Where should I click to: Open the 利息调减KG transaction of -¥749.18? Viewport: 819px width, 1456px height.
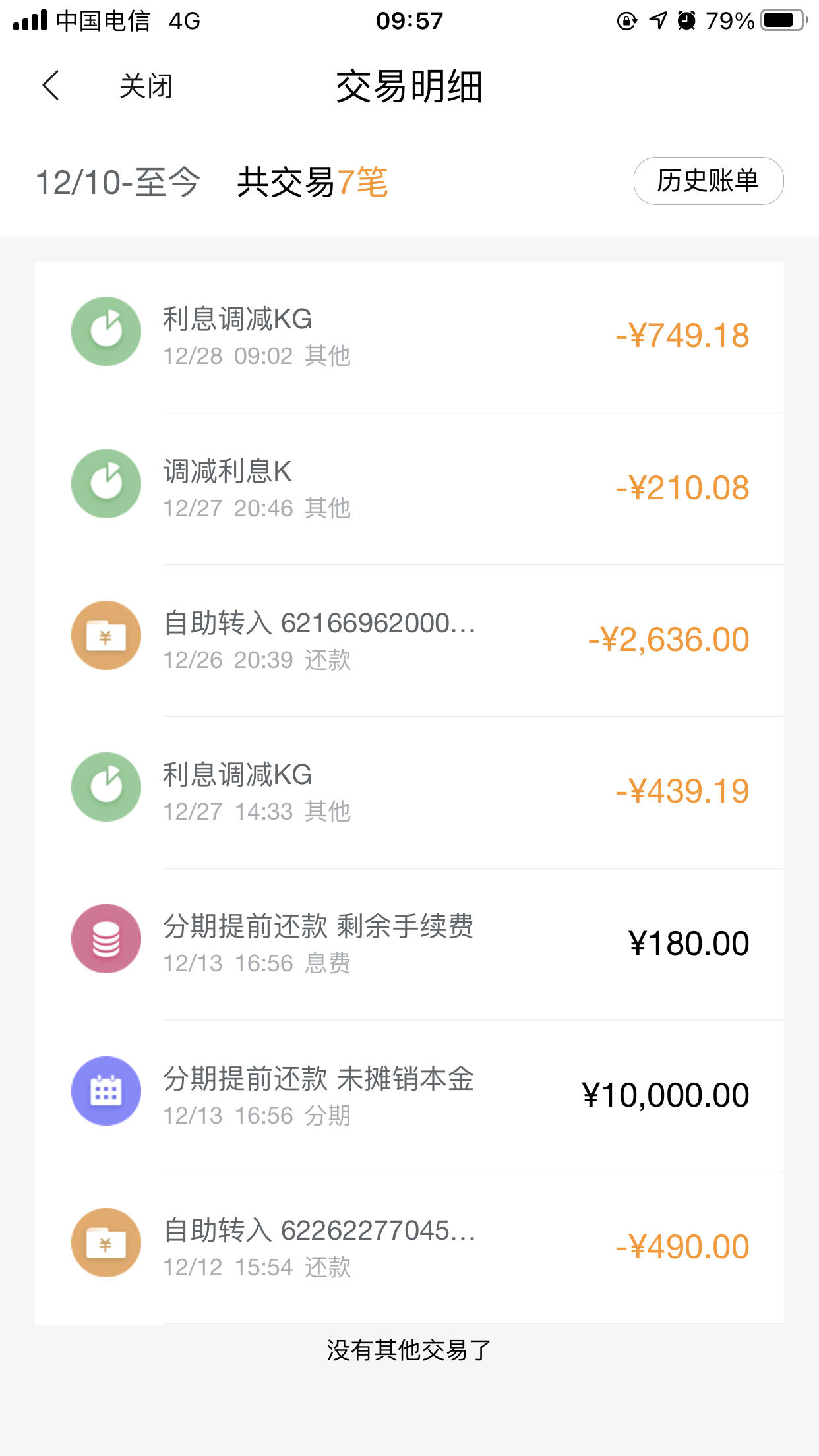click(409, 338)
